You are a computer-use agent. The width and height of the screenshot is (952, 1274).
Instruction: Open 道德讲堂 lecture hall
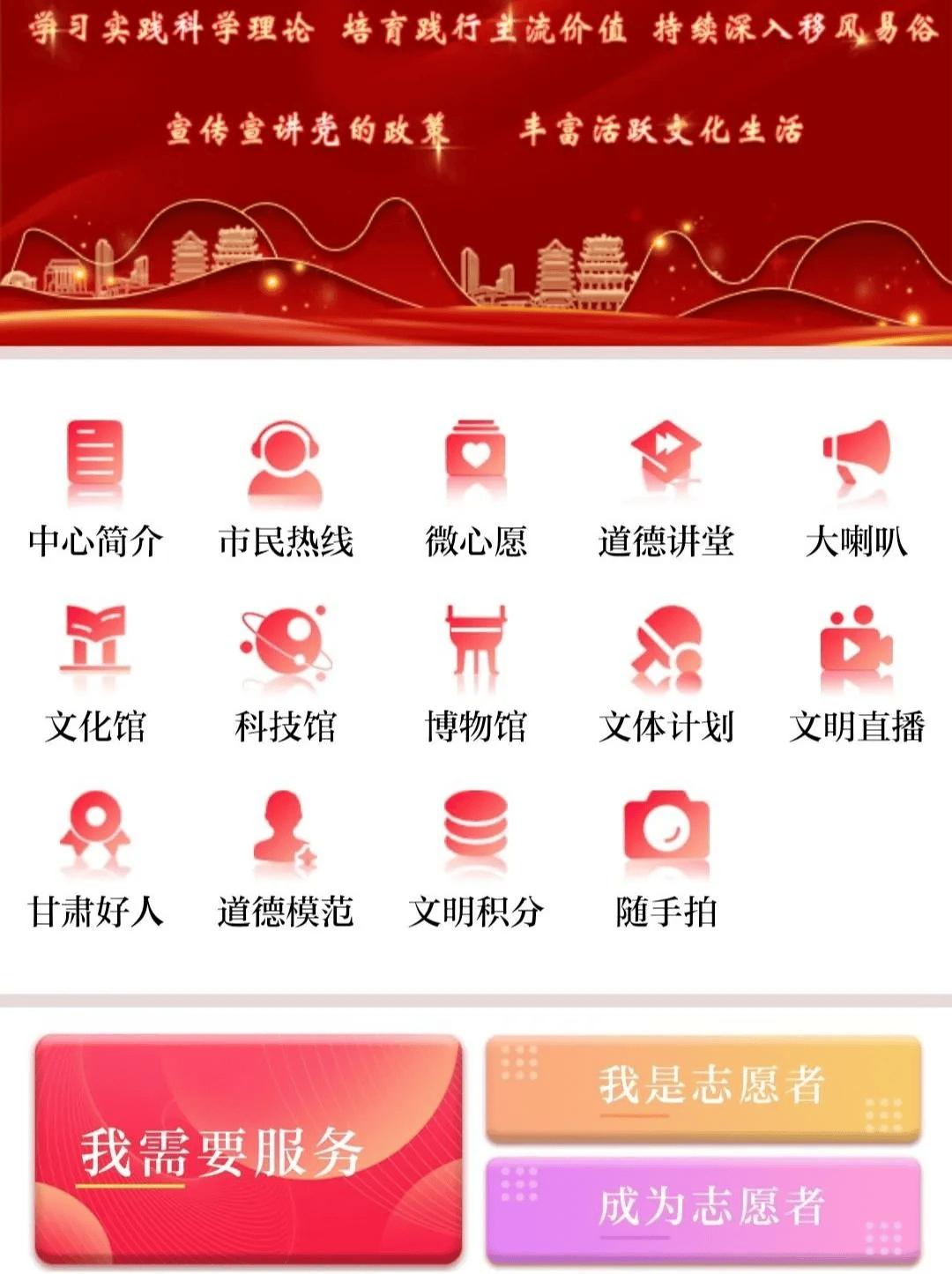(666, 488)
